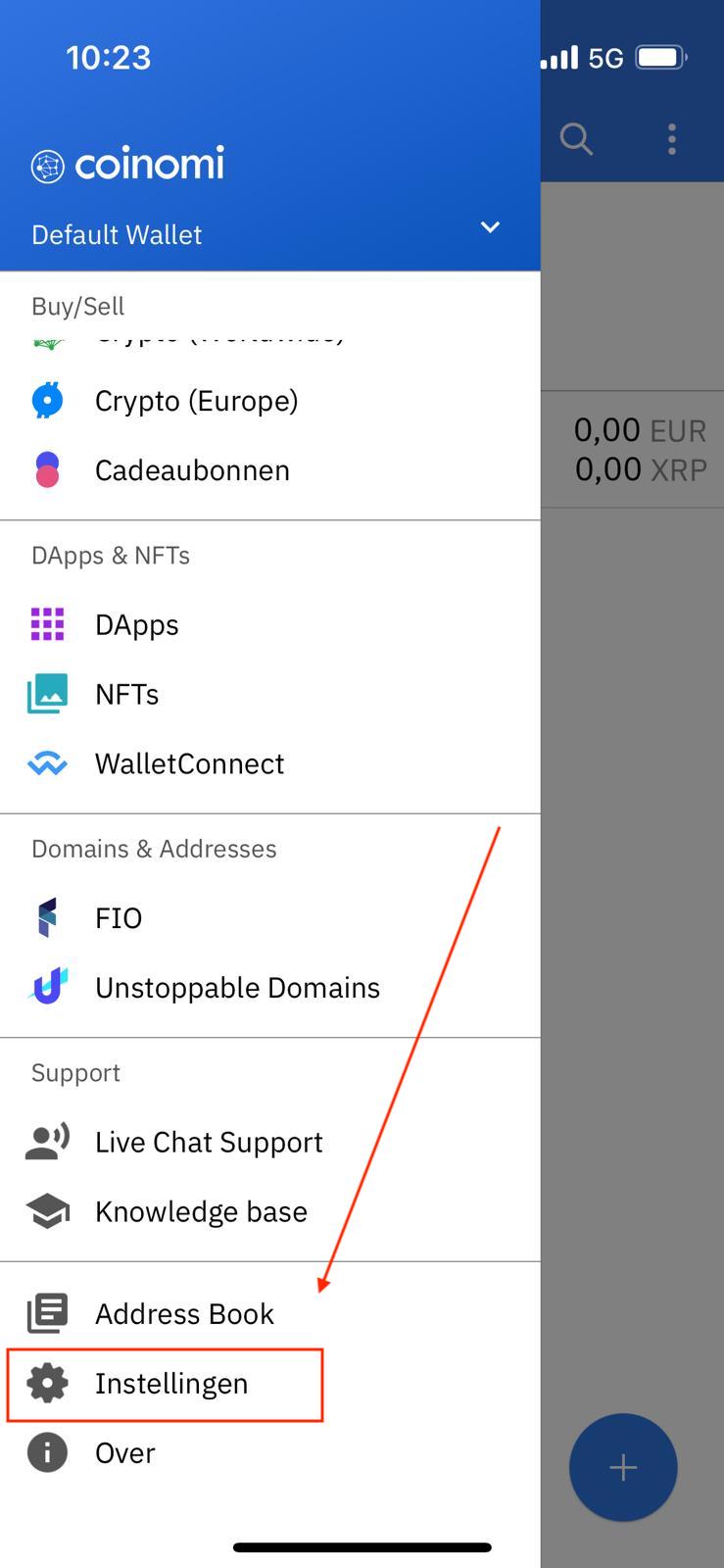Open the DApps grid icon

coord(46,624)
